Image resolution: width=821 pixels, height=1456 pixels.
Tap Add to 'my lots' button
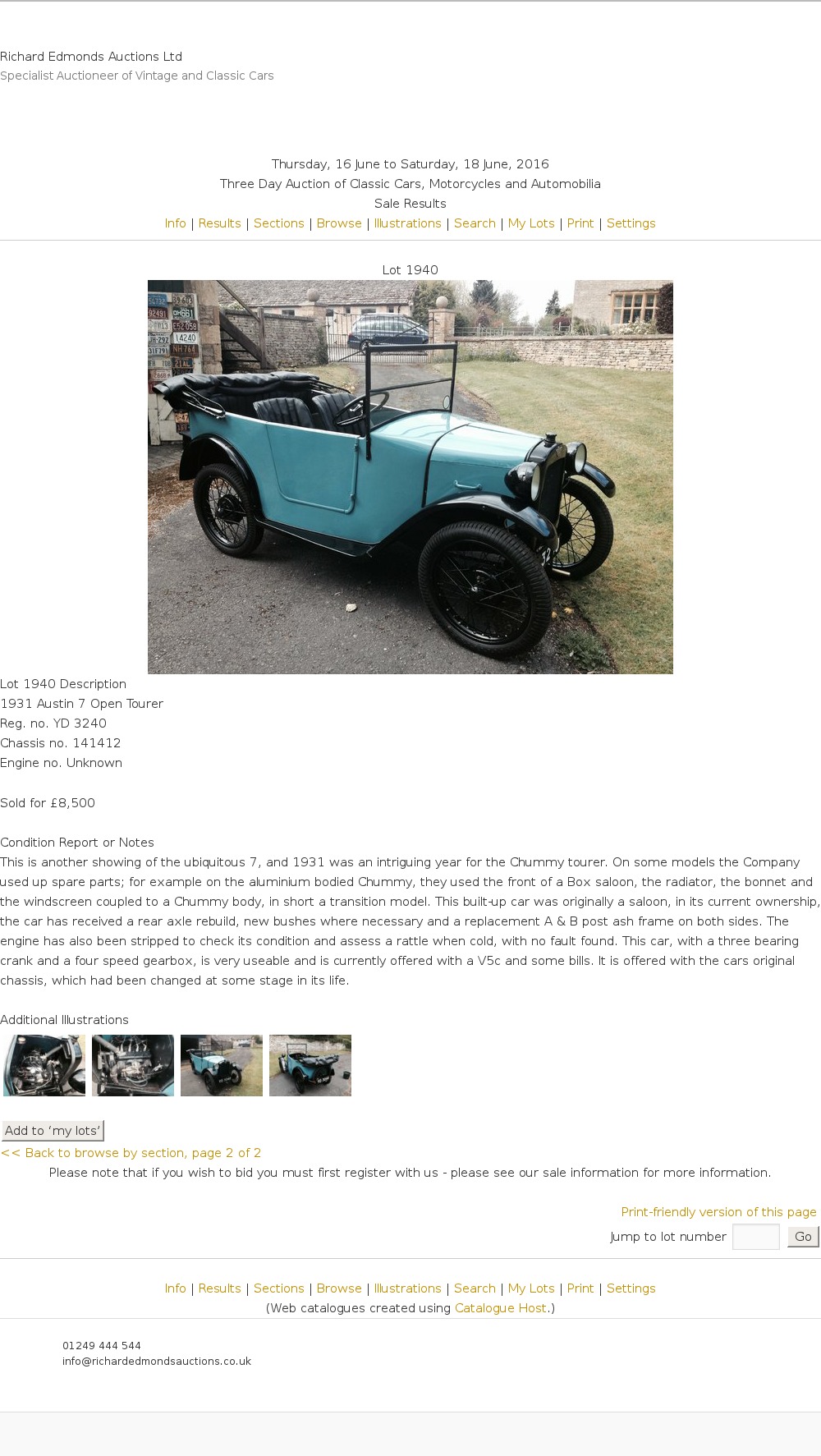pyautogui.click(x=53, y=1131)
